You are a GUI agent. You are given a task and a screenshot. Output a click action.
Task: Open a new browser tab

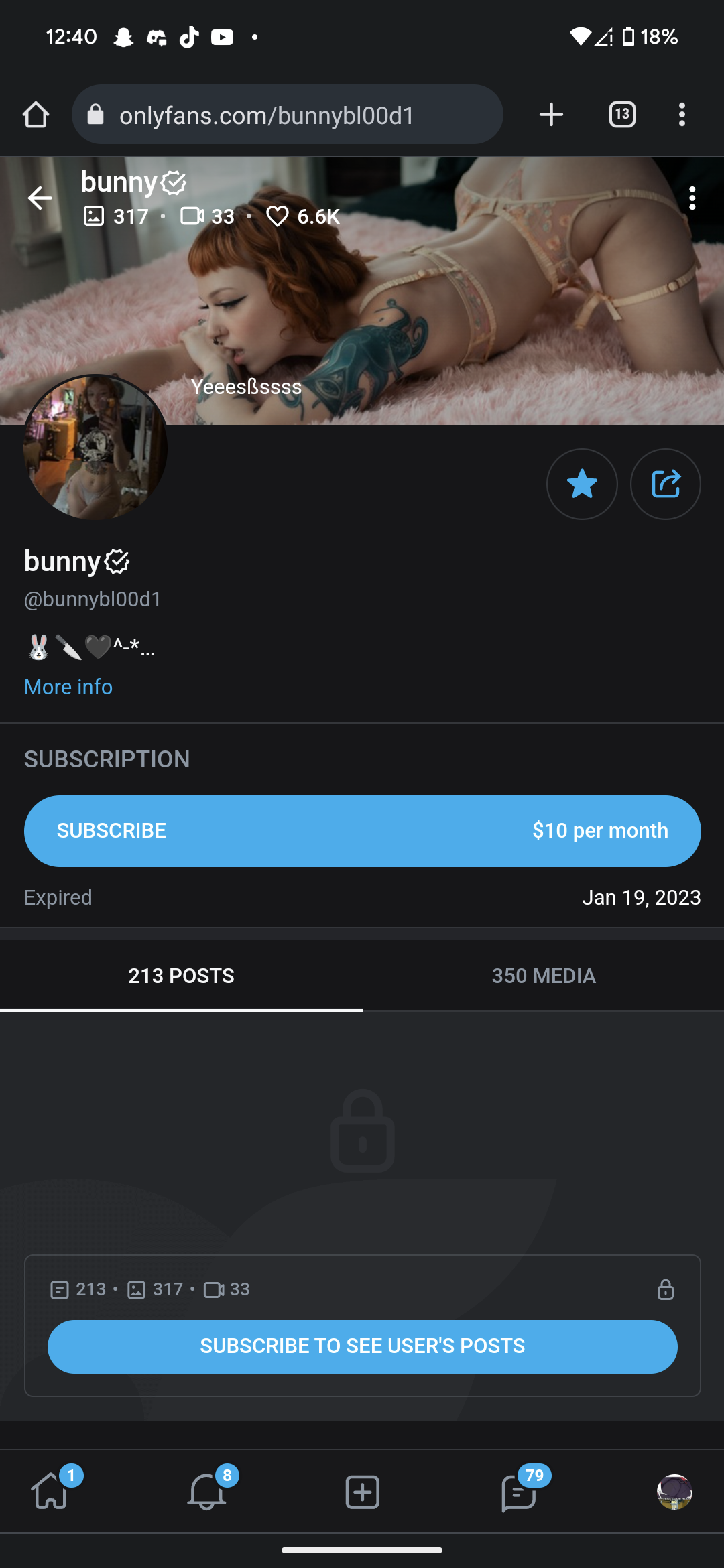pos(551,115)
